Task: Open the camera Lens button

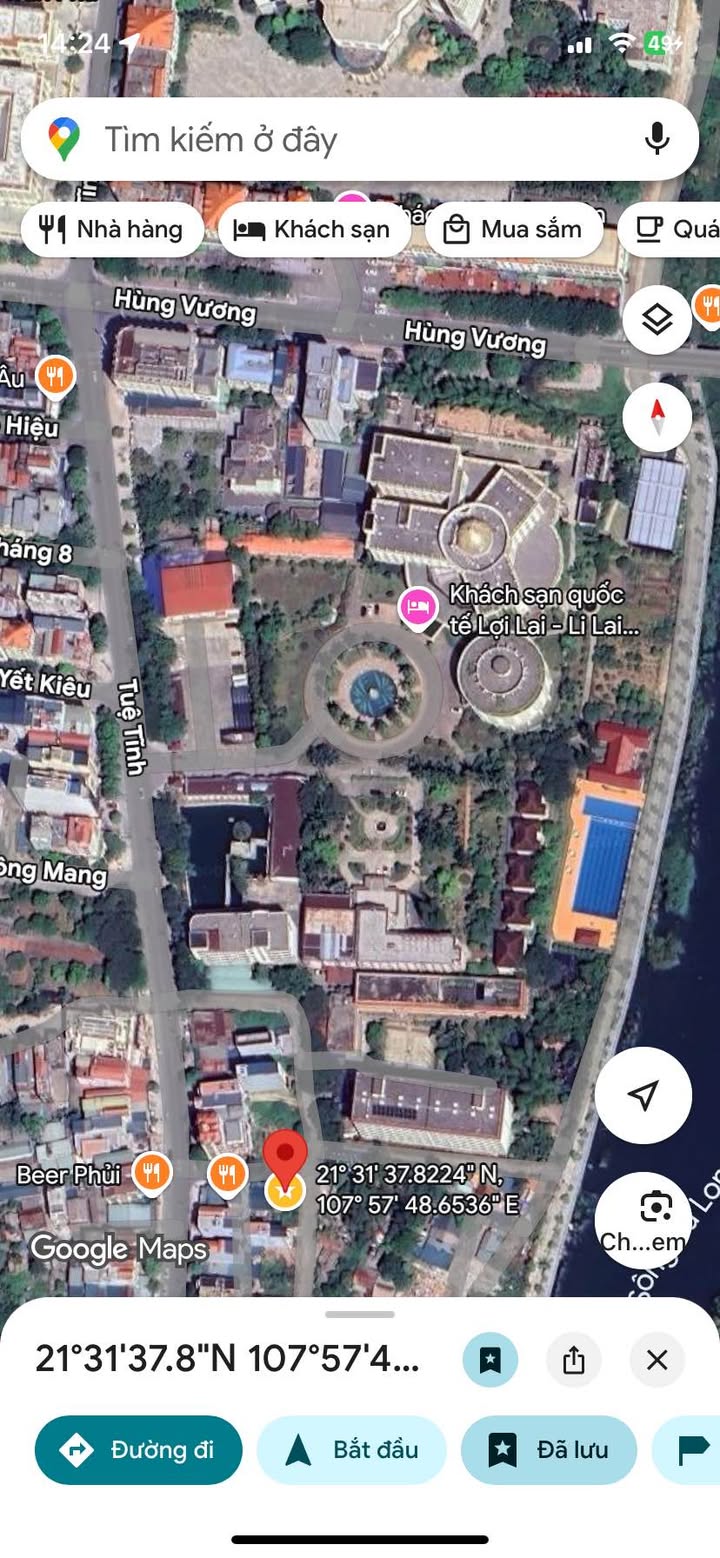Action: click(x=656, y=1220)
